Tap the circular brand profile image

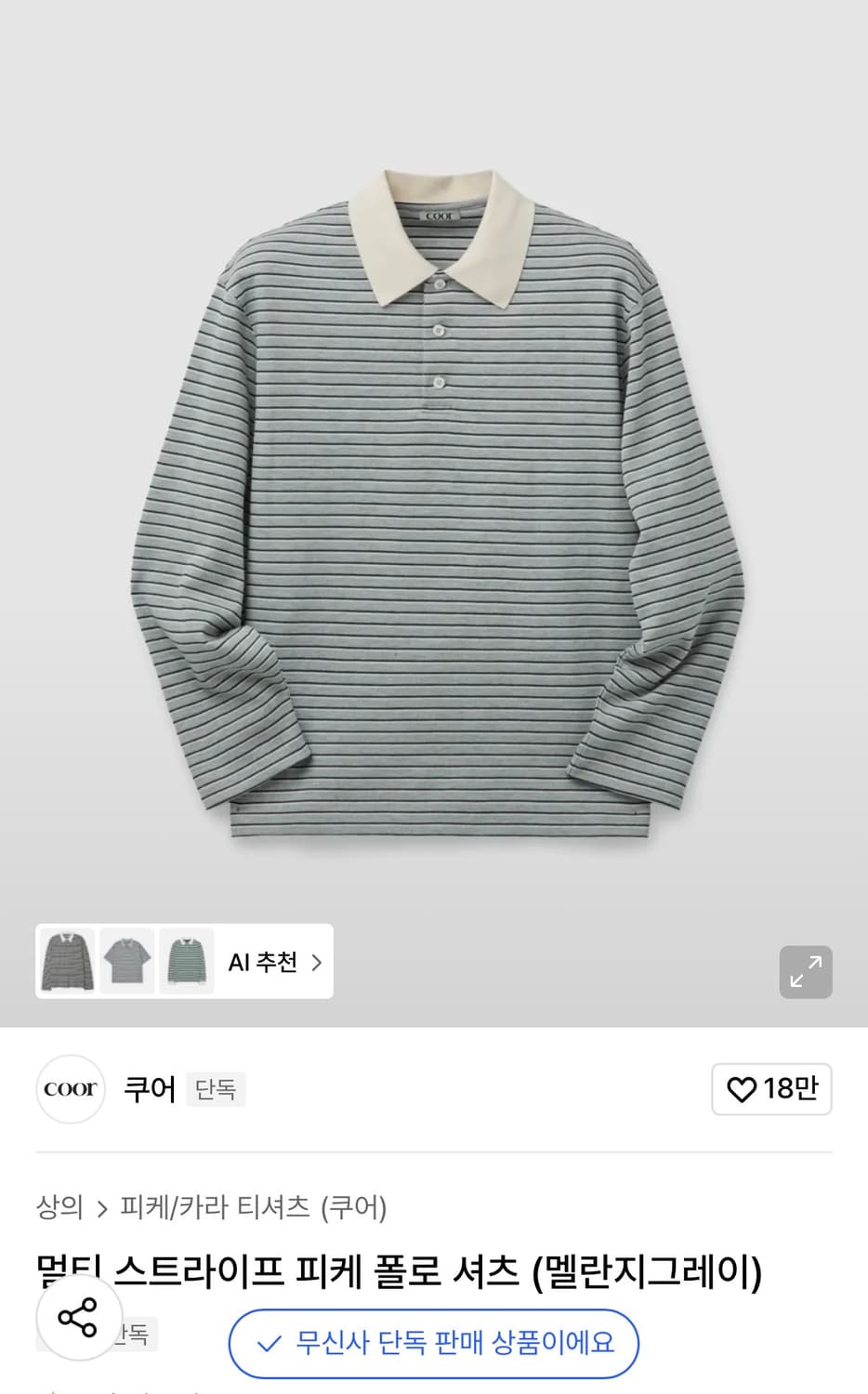tap(70, 1089)
